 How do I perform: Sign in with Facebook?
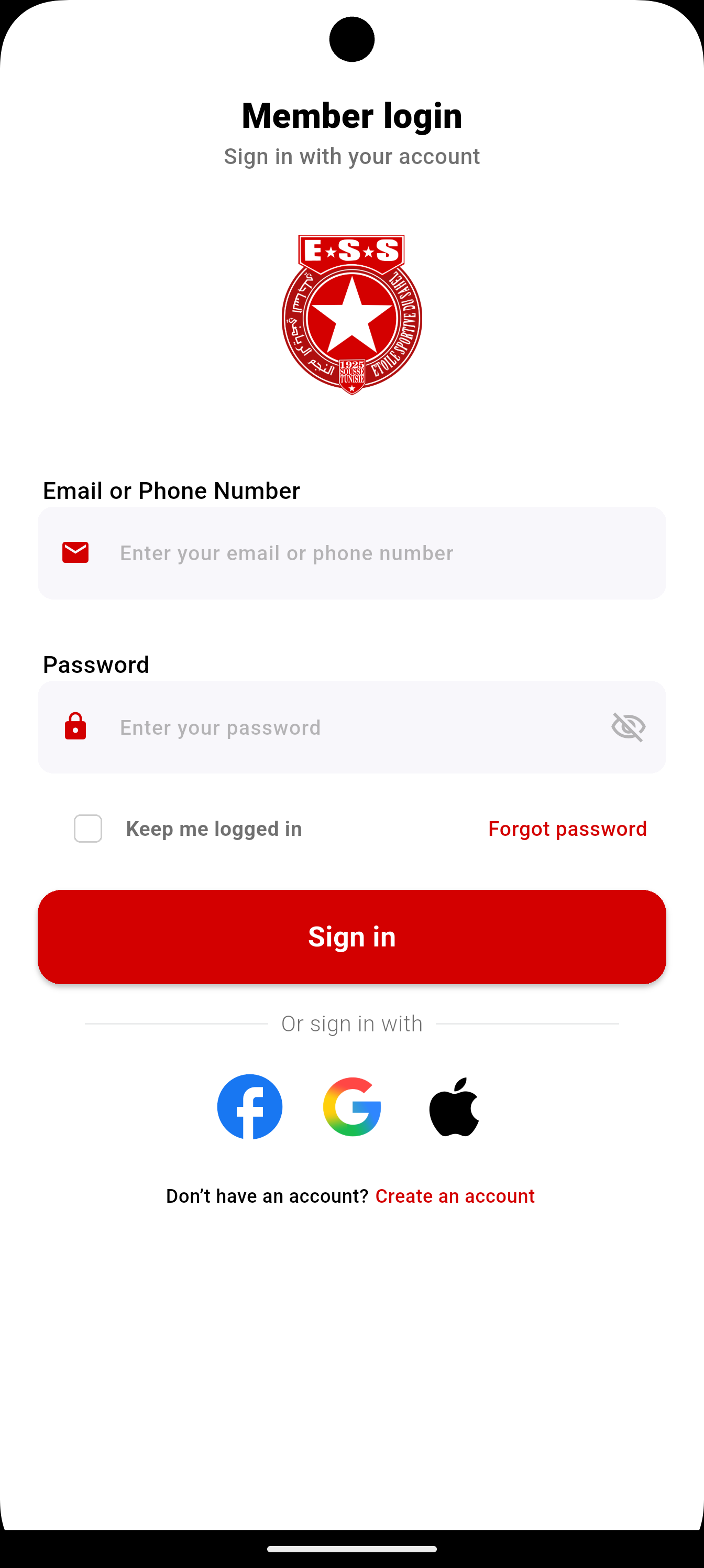click(249, 1106)
